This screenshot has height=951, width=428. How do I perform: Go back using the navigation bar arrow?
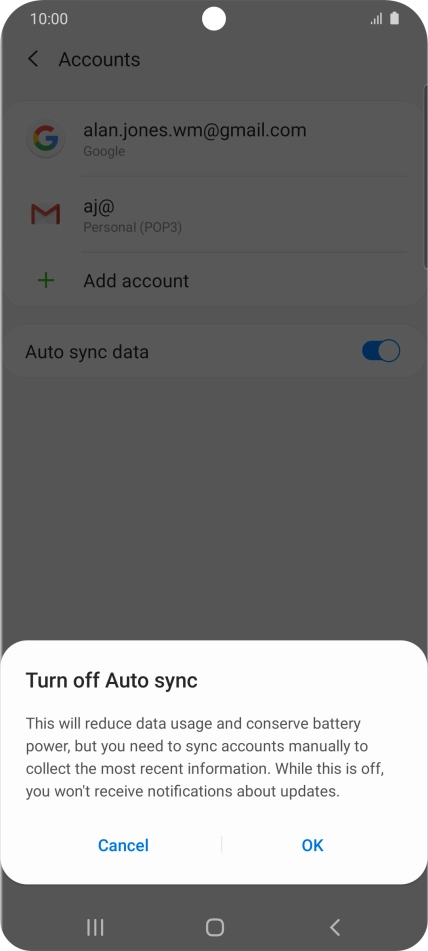coord(335,927)
